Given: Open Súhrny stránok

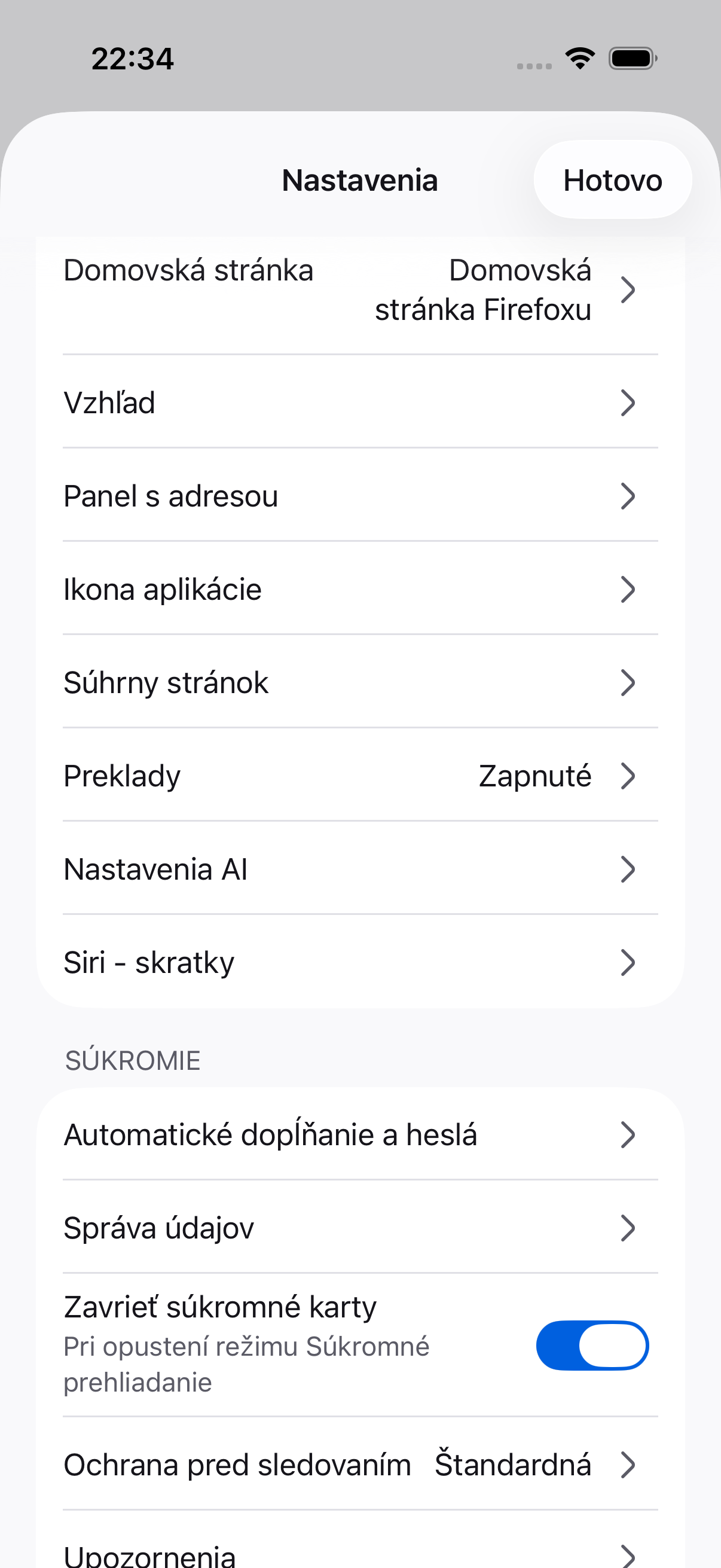Looking at the screenshot, I should pyautogui.click(x=360, y=682).
